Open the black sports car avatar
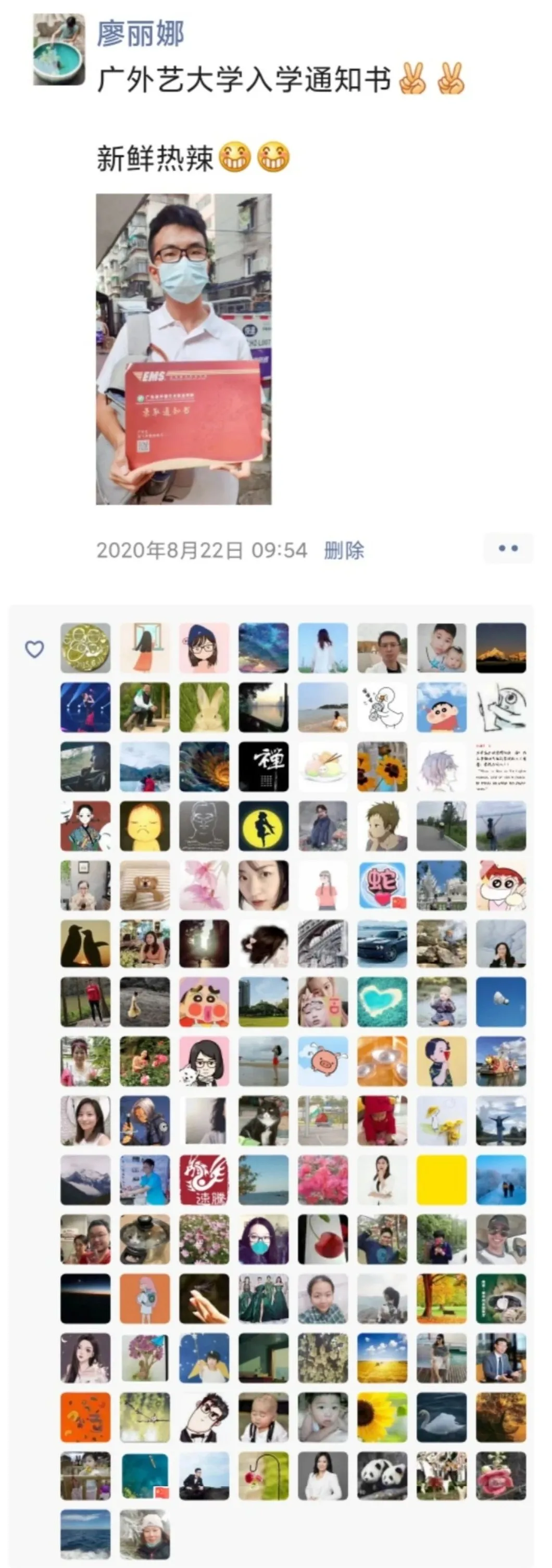Screen dimensions: 552x1568 click(x=382, y=944)
